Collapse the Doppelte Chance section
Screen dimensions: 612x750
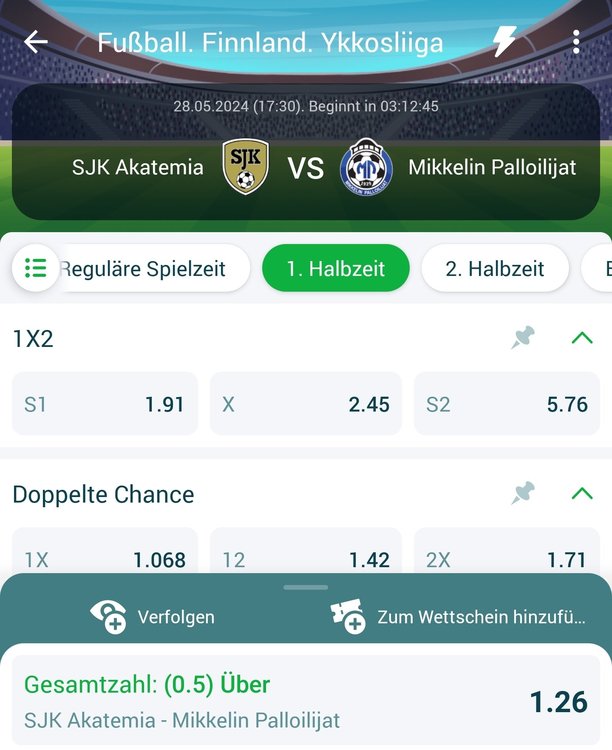[x=582, y=493]
